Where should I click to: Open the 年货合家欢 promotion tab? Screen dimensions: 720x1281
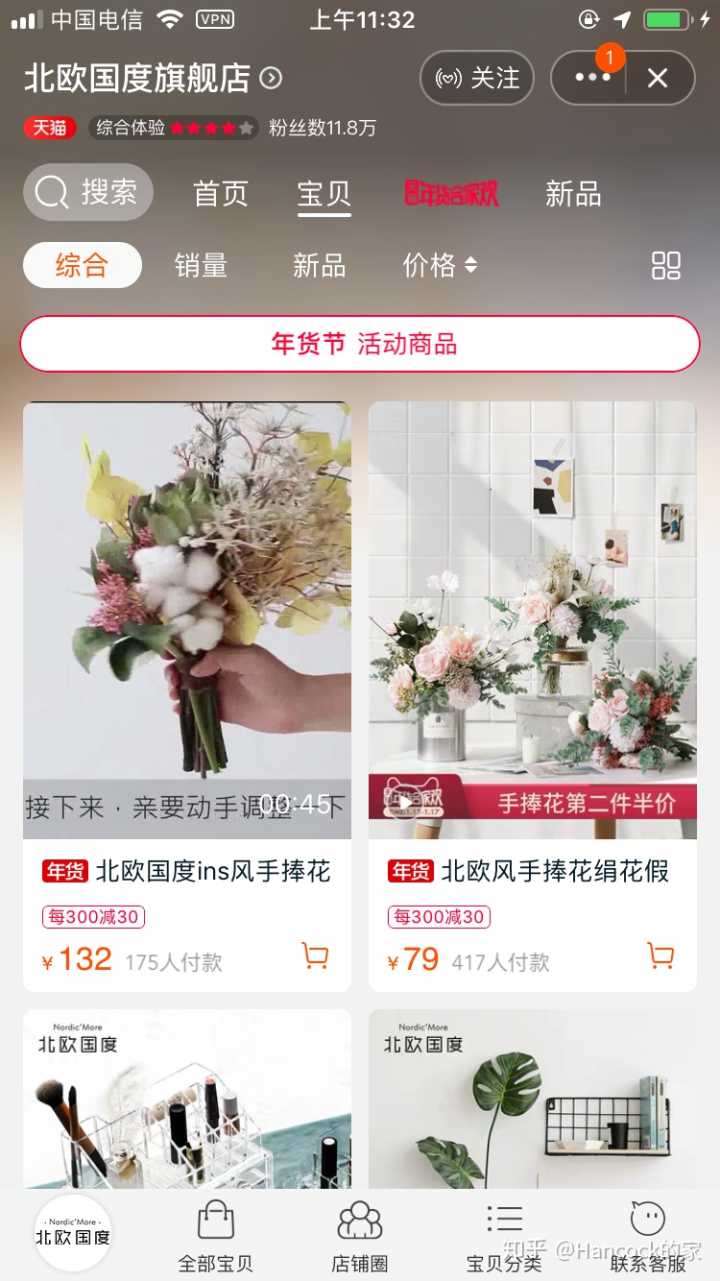coord(451,193)
